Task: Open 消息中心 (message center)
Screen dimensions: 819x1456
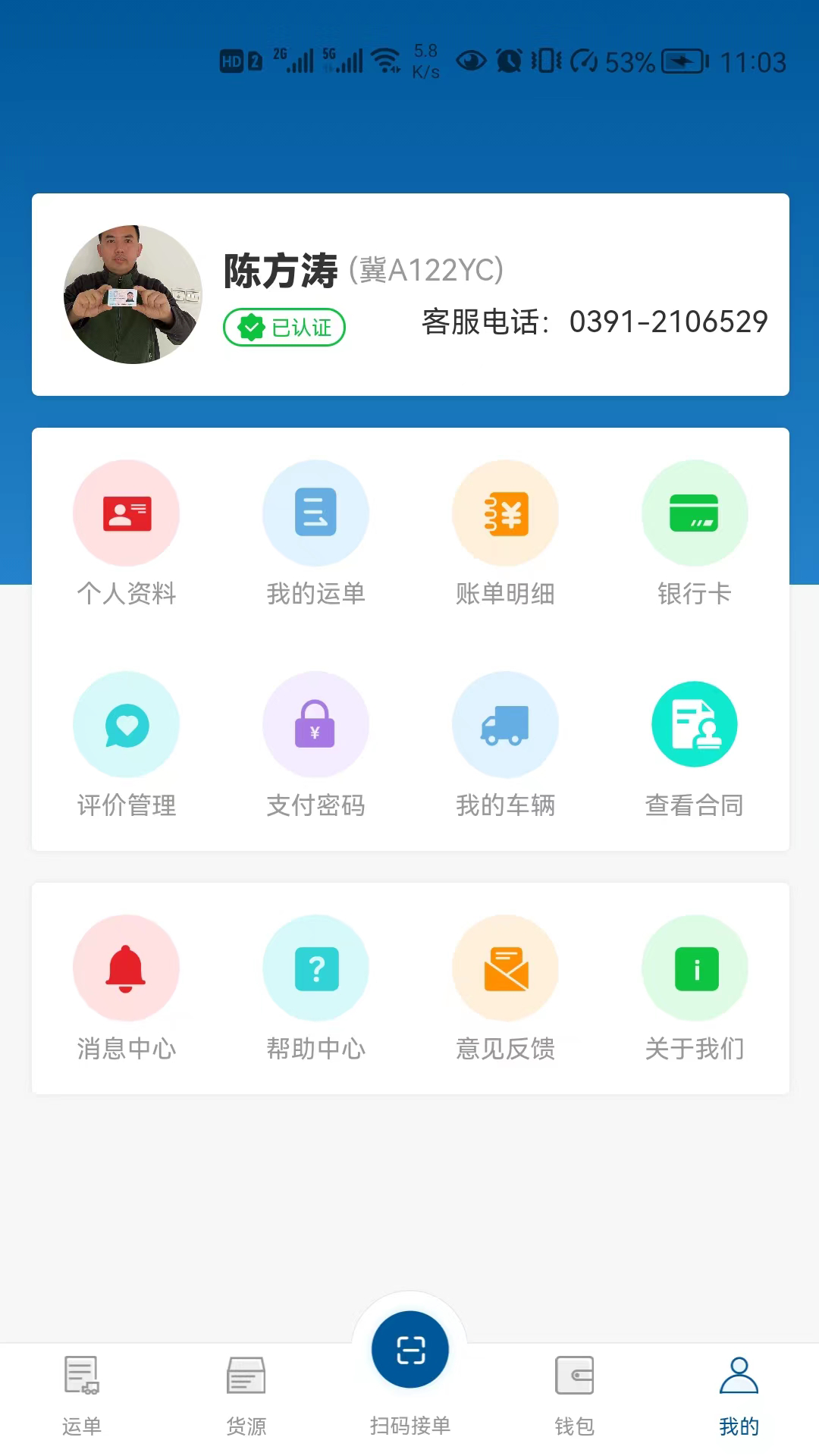Action: 126,986
